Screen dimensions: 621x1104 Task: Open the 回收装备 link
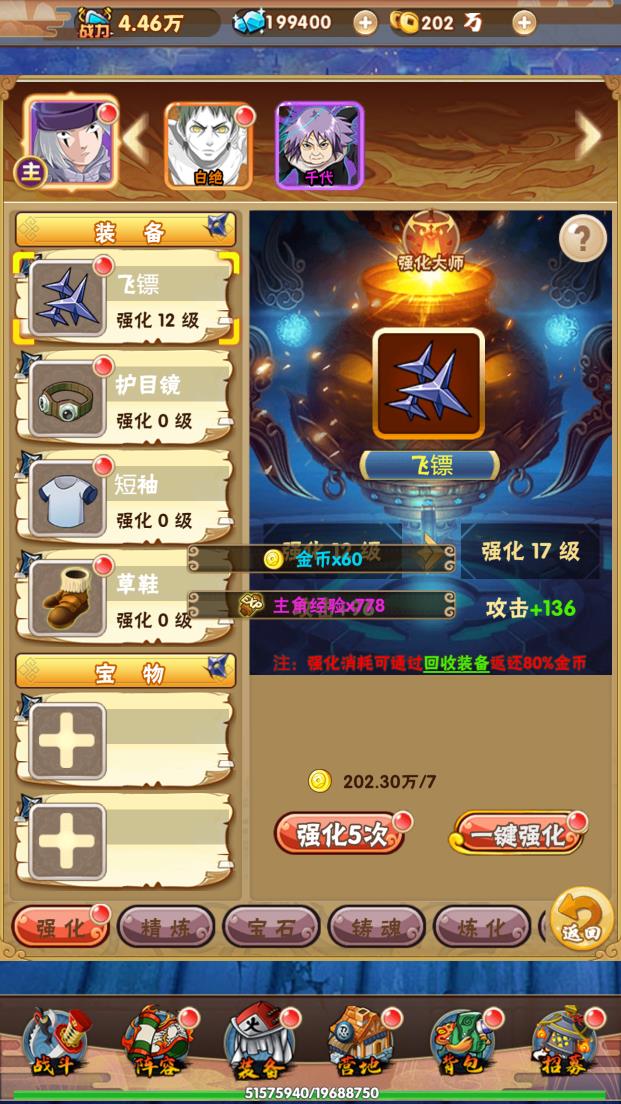click(456, 662)
